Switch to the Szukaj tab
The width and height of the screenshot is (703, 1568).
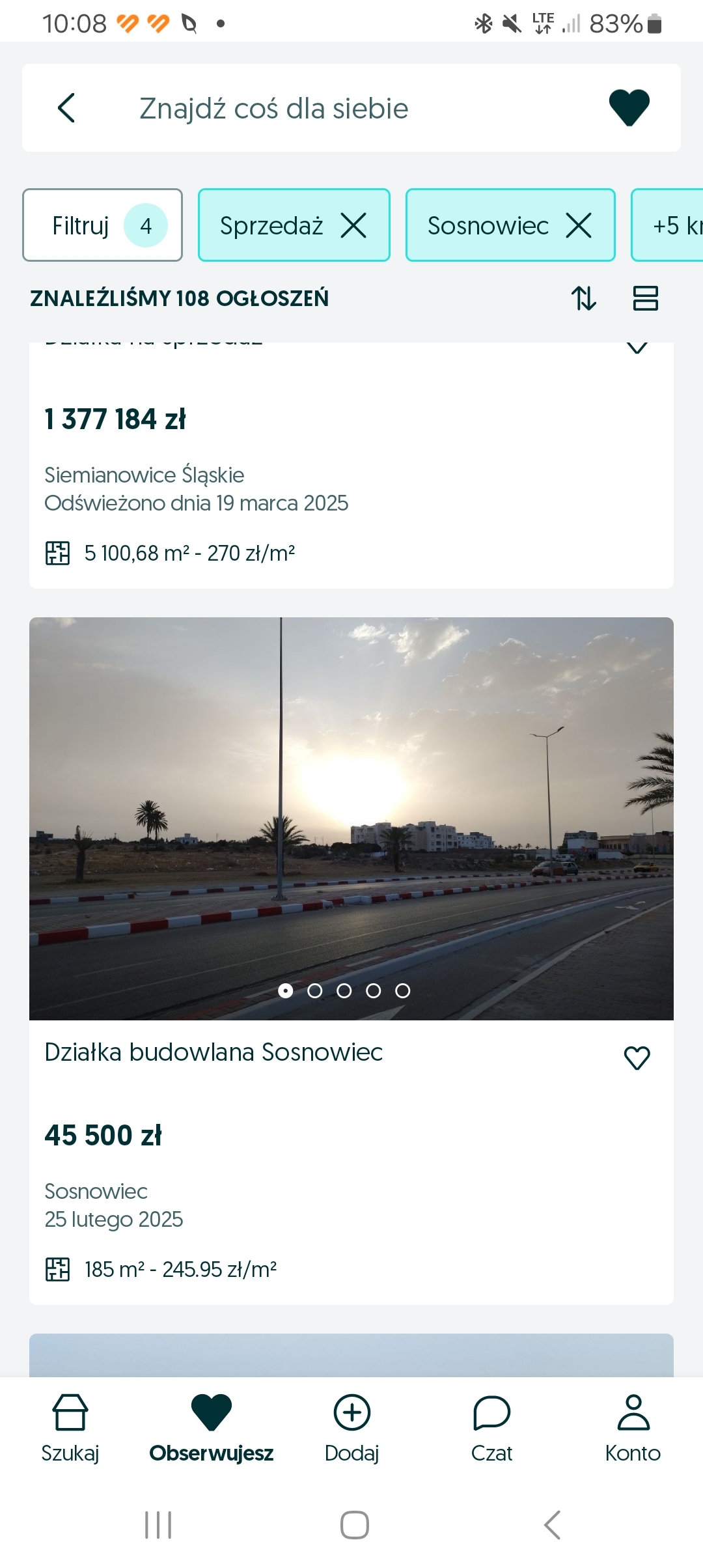70,1426
